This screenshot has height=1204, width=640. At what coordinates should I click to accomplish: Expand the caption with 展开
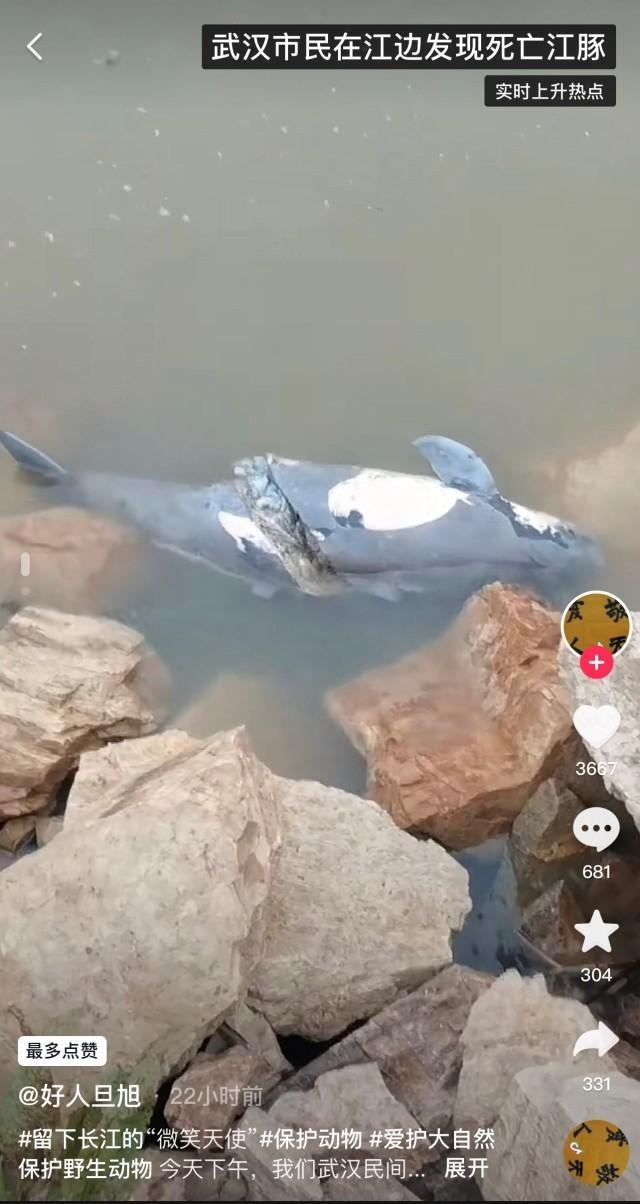(x=466, y=1168)
